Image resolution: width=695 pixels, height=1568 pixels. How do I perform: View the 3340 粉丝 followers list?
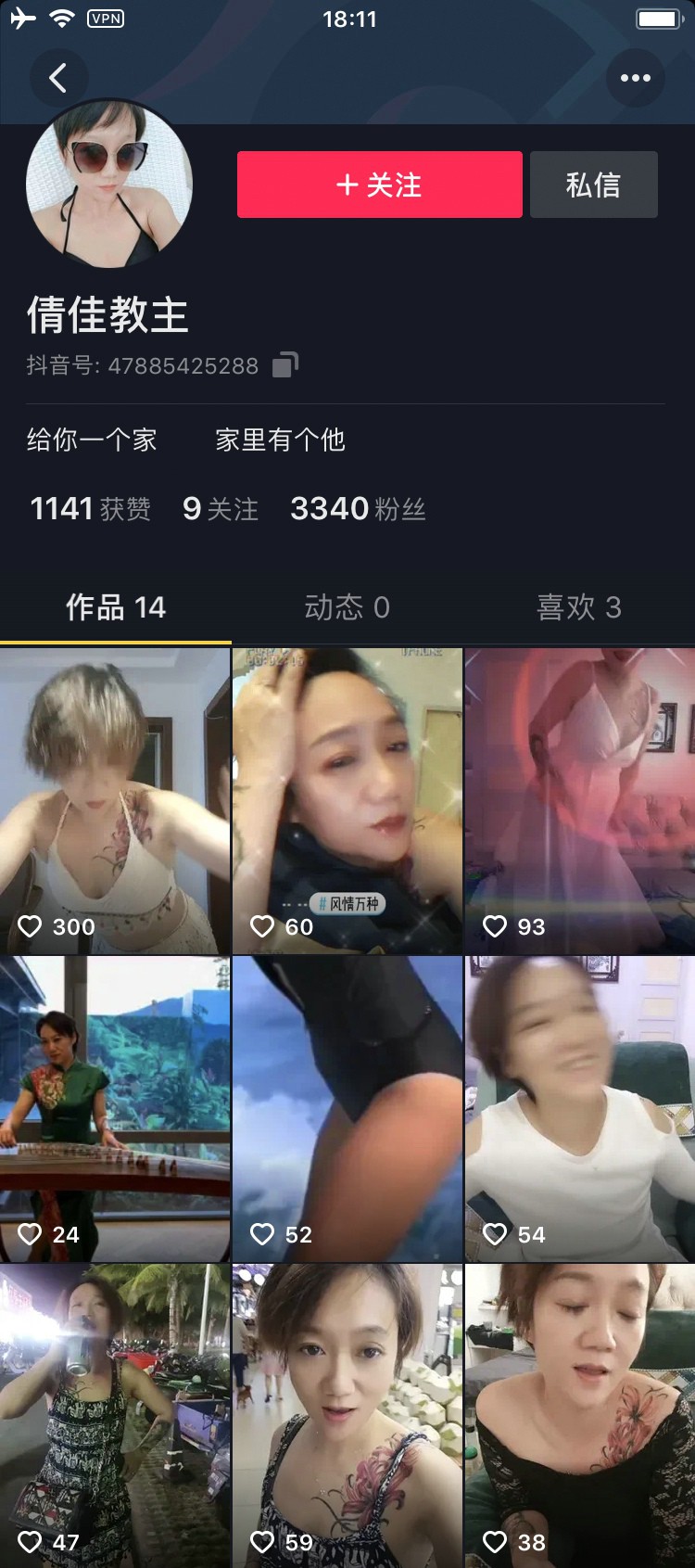tap(358, 509)
